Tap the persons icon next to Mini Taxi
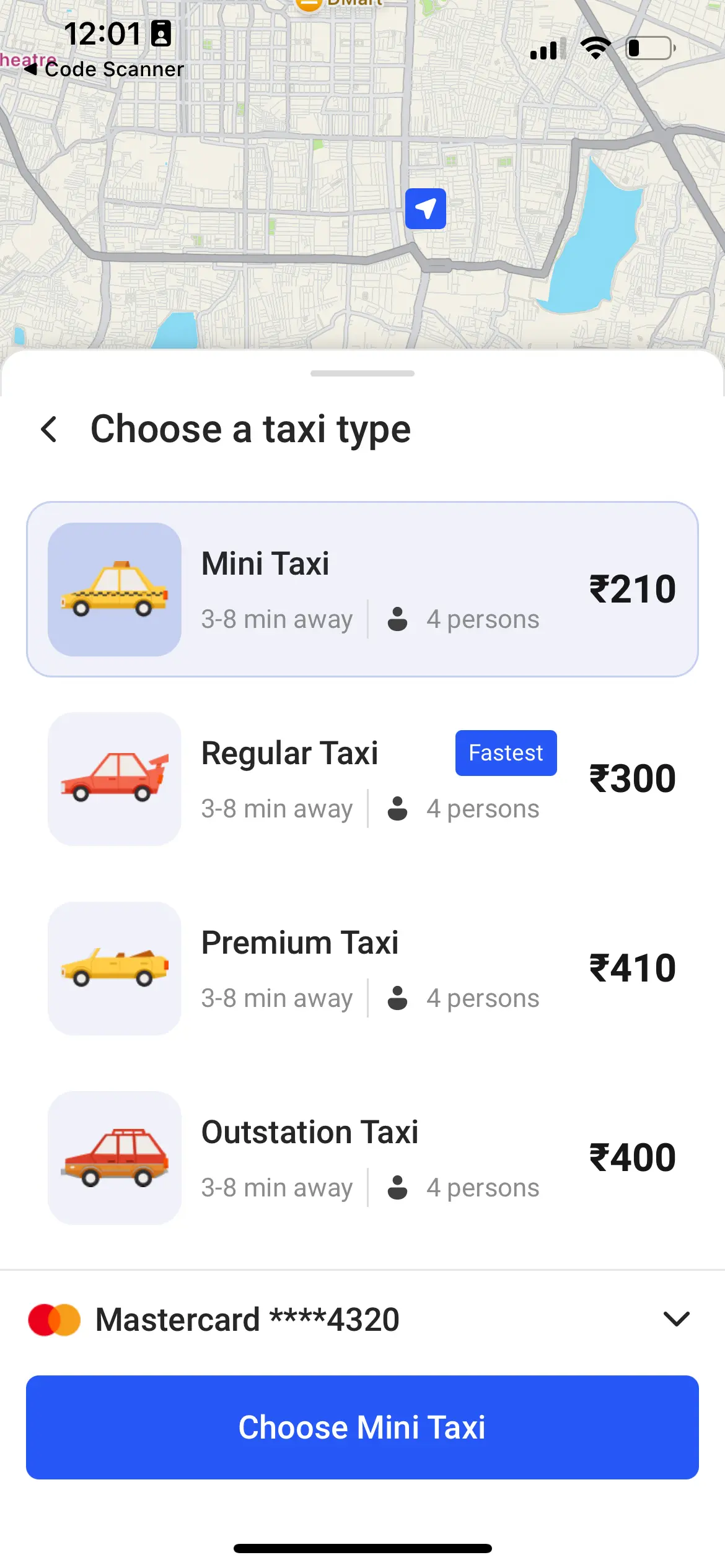The image size is (725, 1568). pos(397,619)
